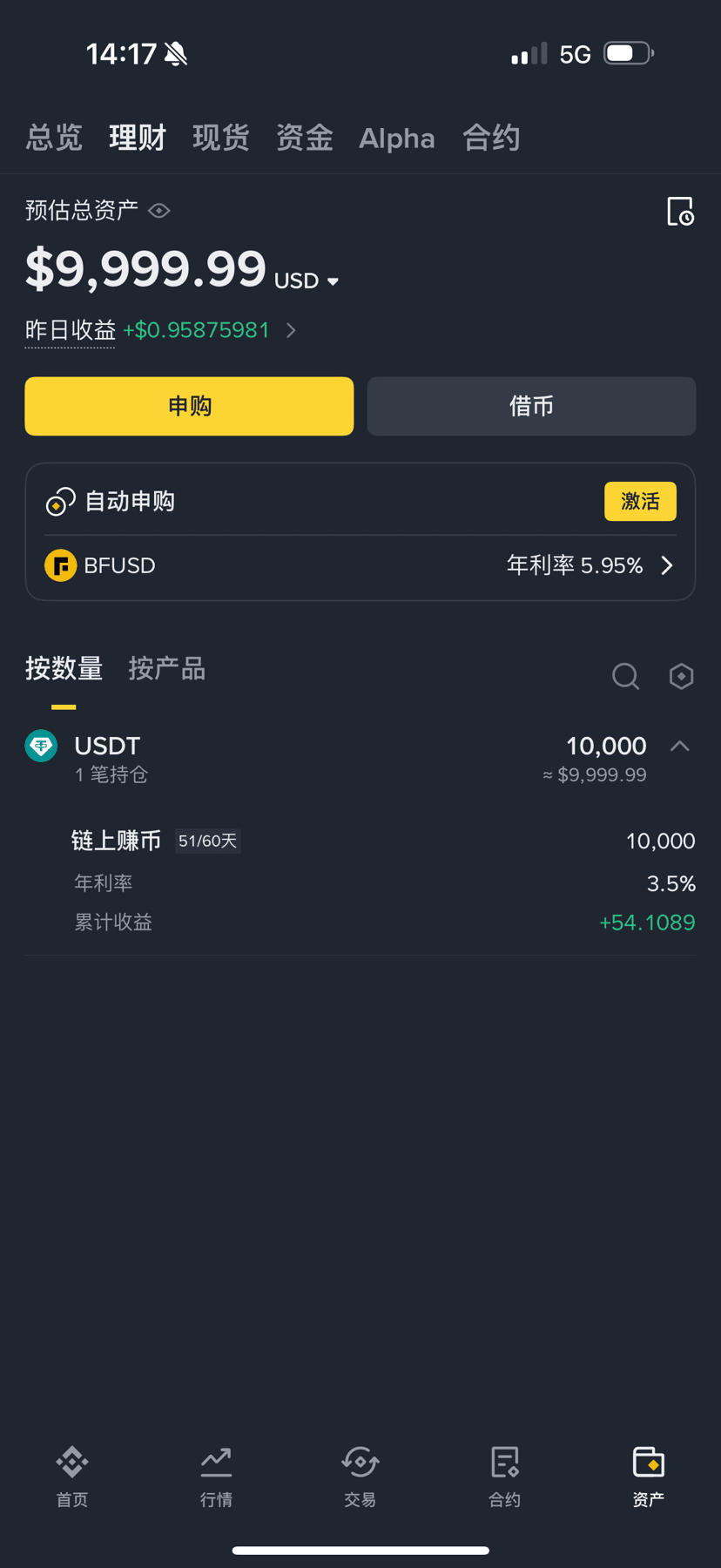Hide the estimated total assets balance

coord(159,211)
